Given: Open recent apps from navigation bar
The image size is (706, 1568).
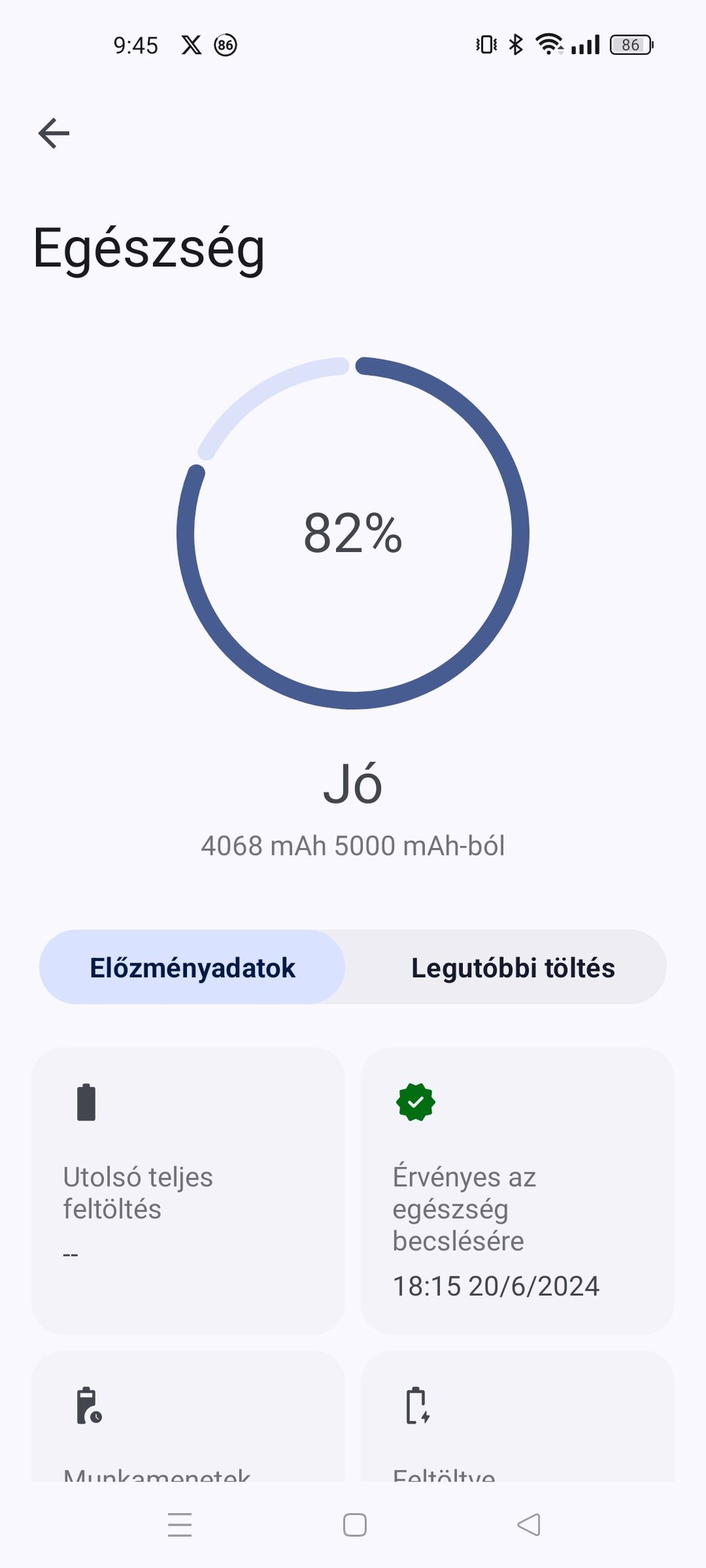Looking at the screenshot, I should pos(180,1525).
